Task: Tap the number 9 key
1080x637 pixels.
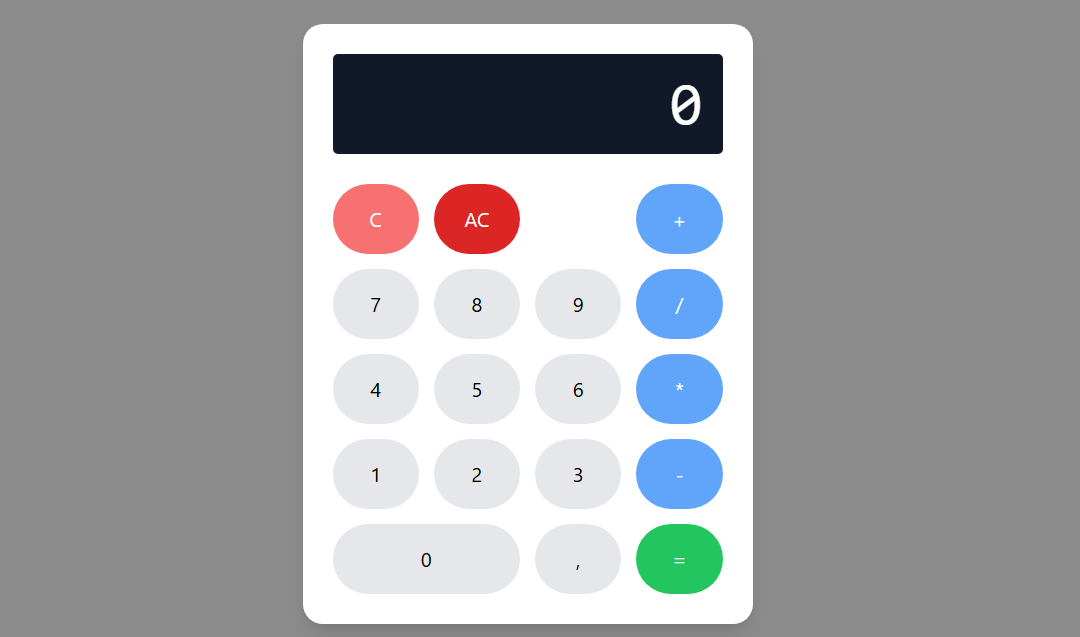Action: click(578, 304)
